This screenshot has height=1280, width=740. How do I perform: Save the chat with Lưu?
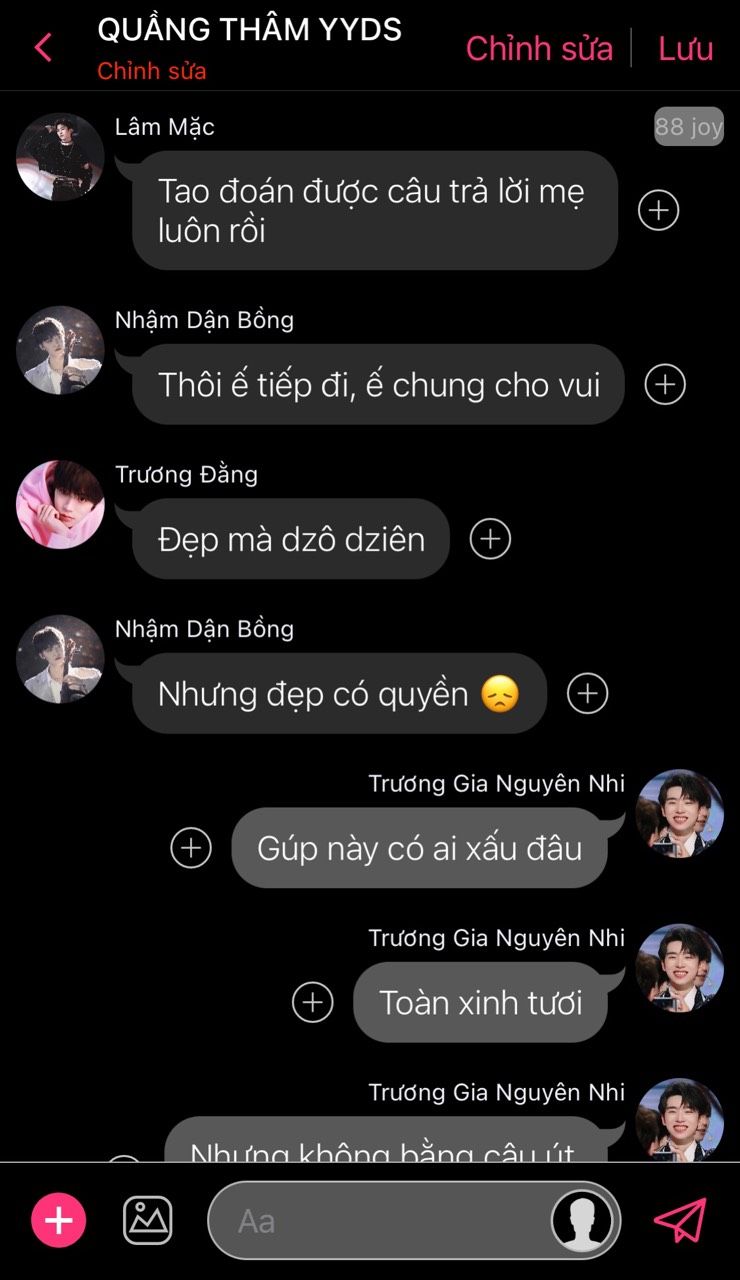click(x=685, y=48)
